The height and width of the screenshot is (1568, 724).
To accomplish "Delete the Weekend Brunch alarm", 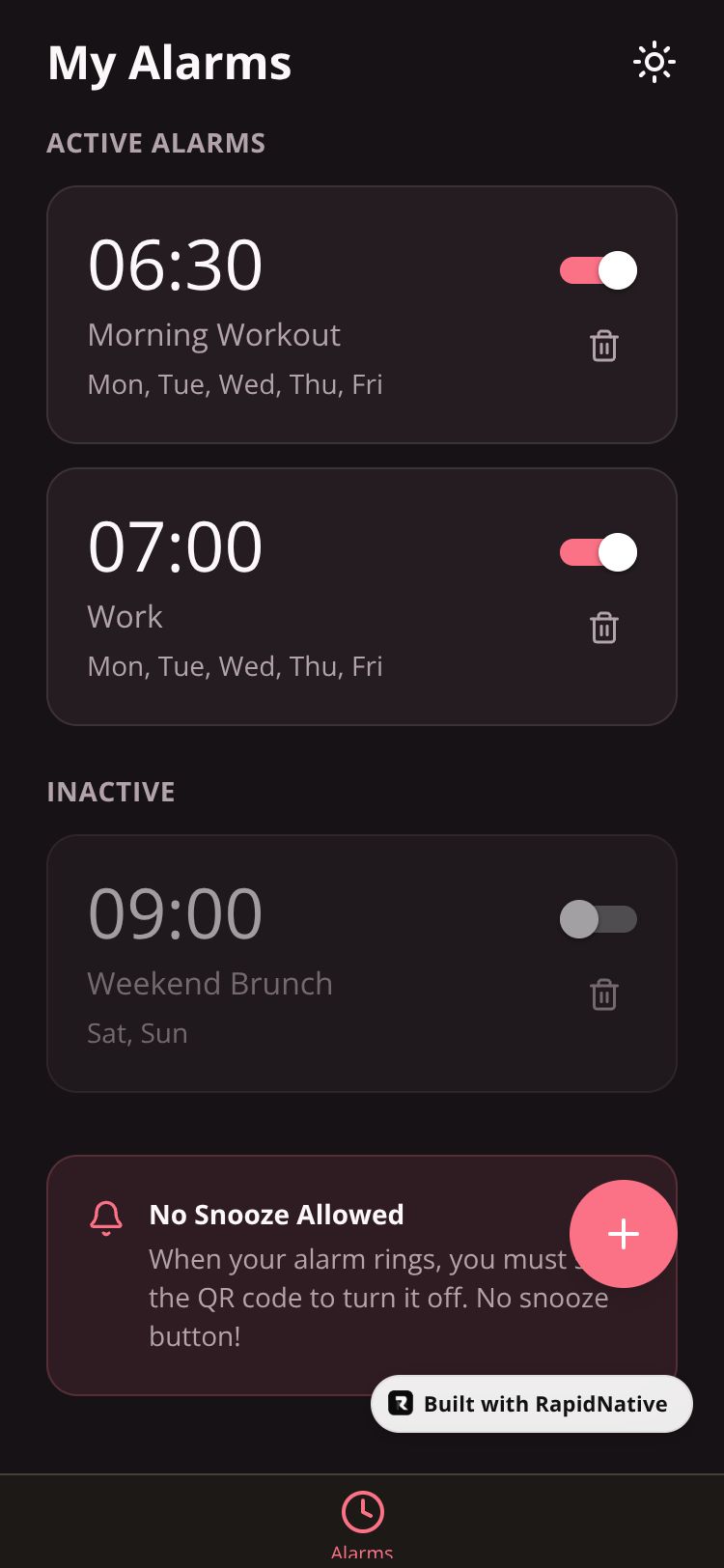I will click(x=604, y=994).
